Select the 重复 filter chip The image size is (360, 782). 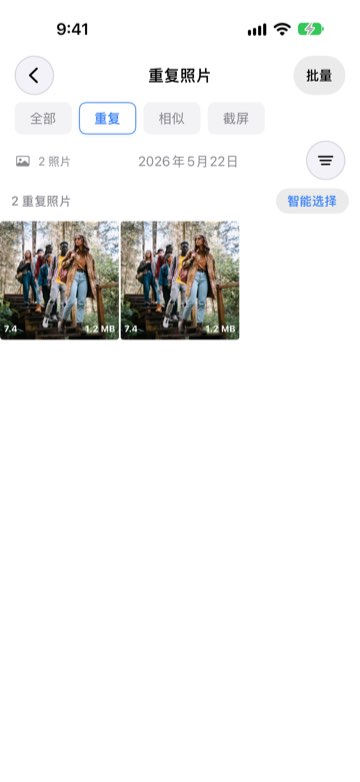[x=107, y=119]
